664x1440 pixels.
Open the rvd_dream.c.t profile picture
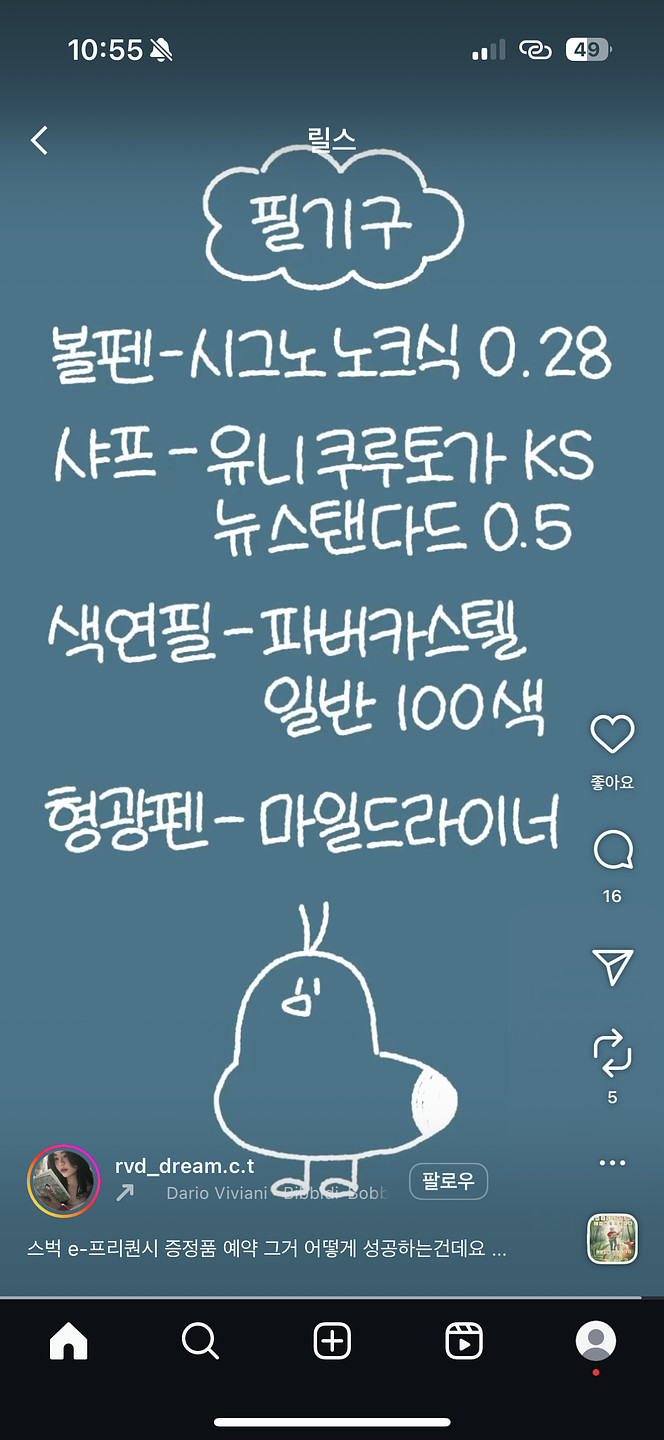[x=64, y=1181]
